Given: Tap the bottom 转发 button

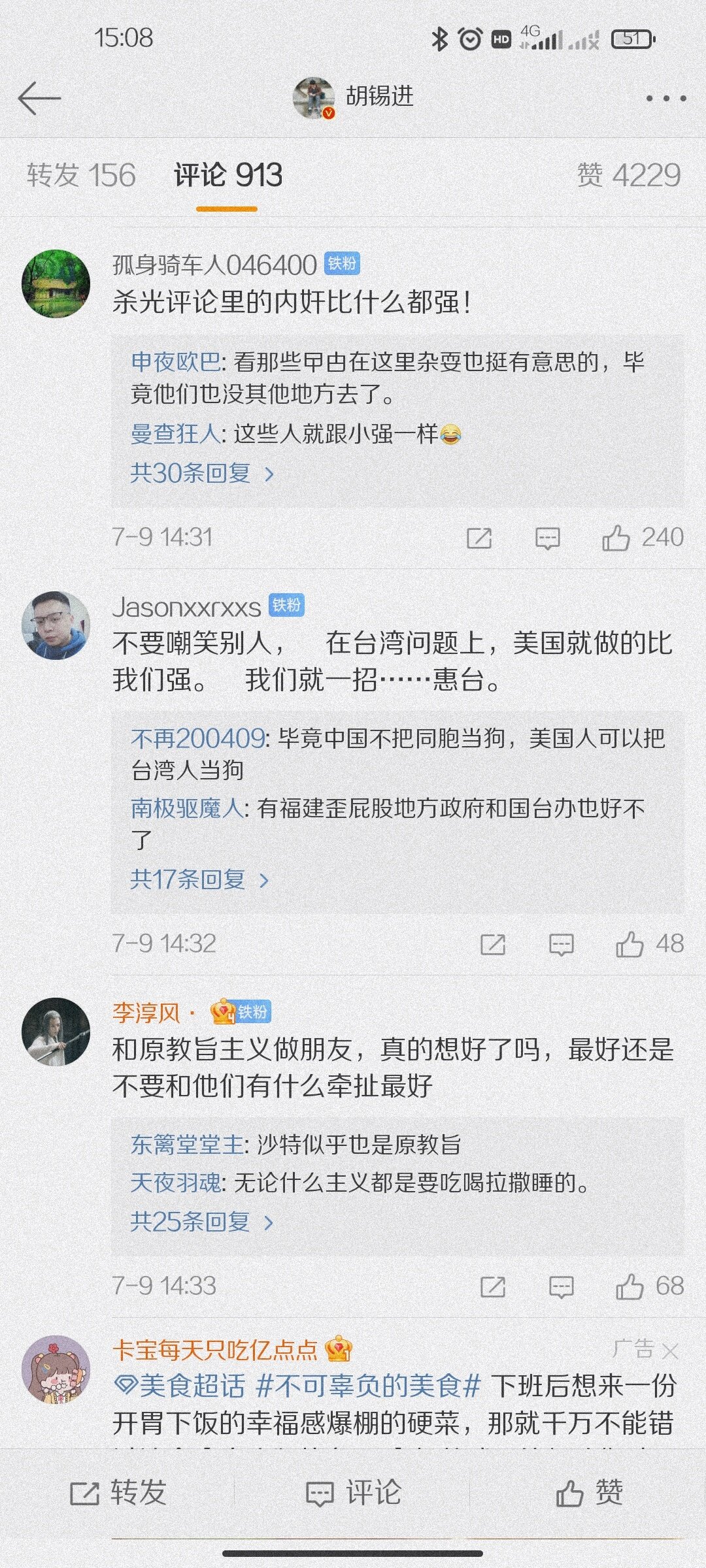Looking at the screenshot, I should [118, 1493].
